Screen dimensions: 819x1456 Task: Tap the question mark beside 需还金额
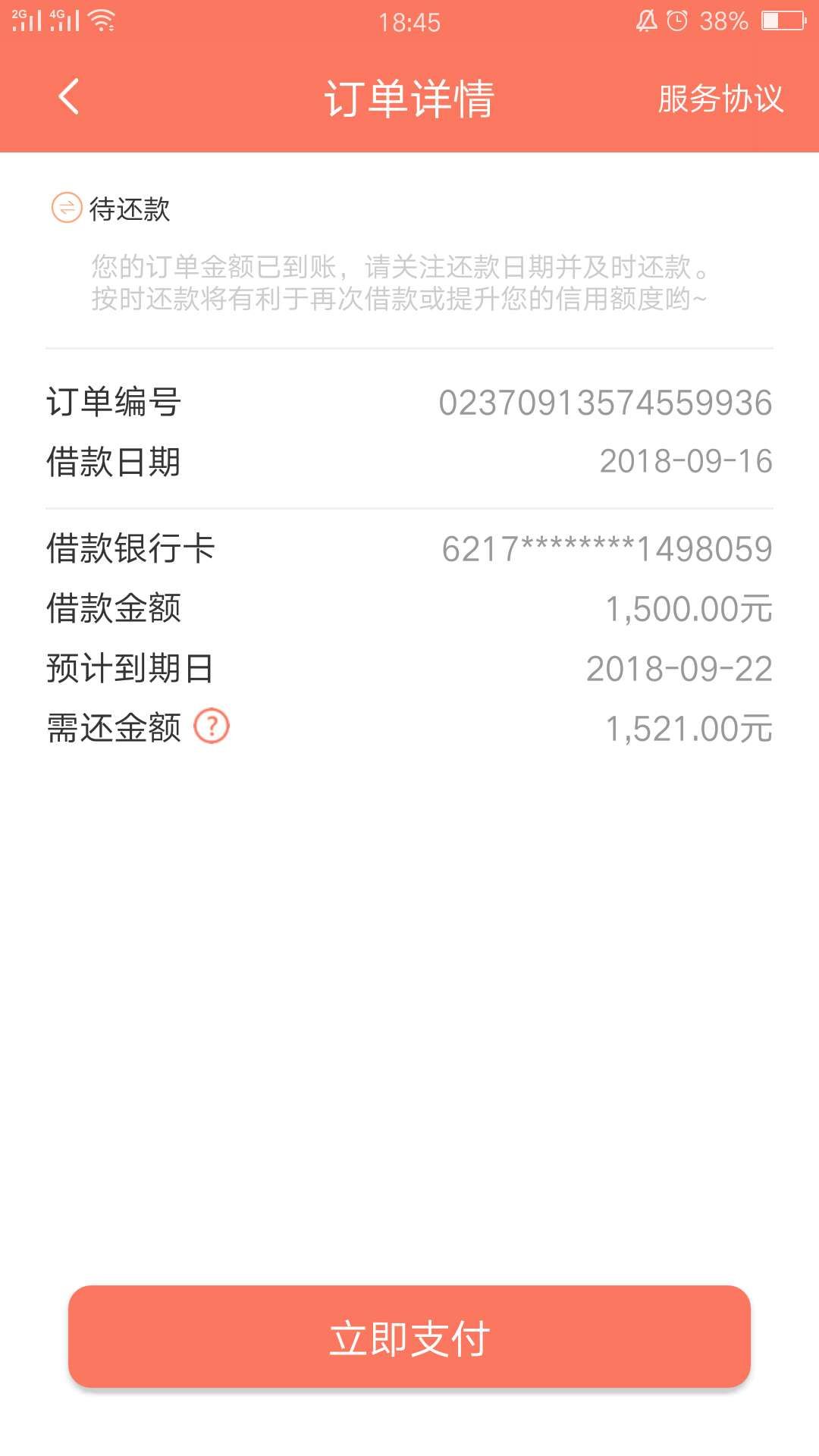(x=212, y=726)
